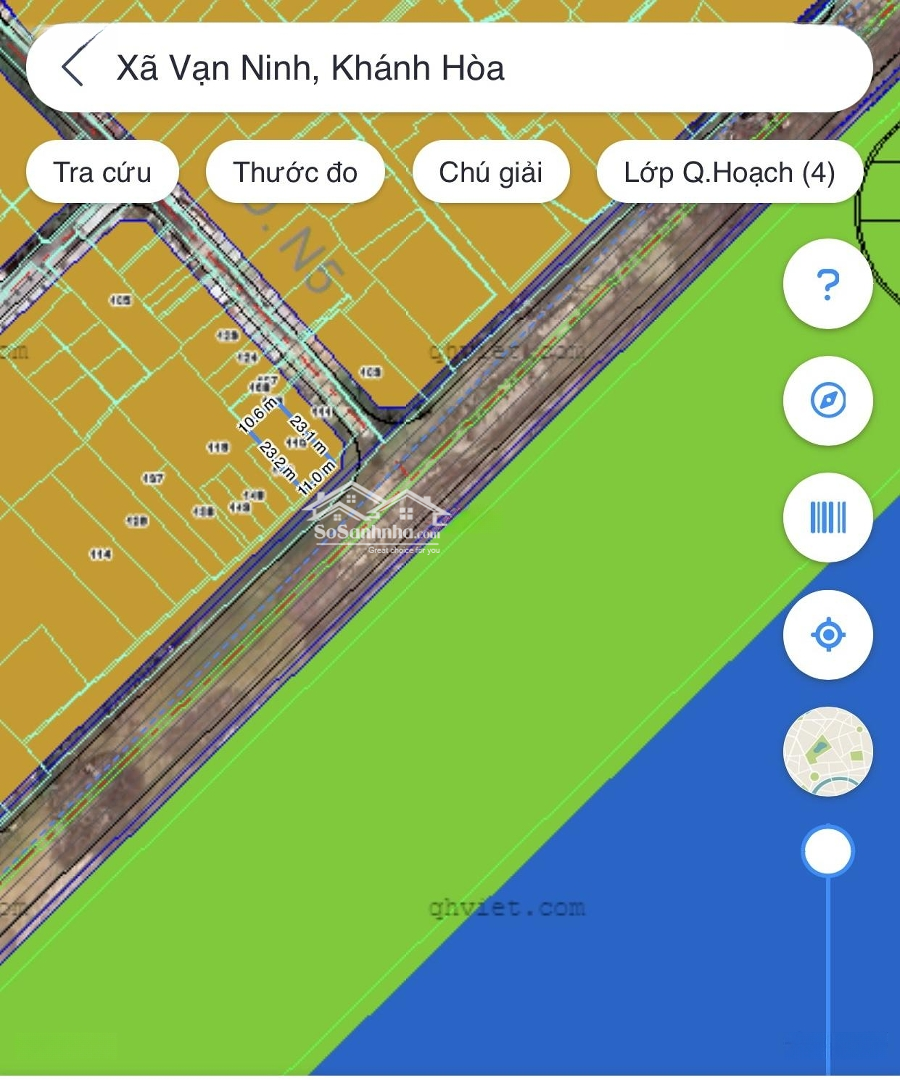Switch base map via map thumbnail
This screenshot has height=1080, width=900.
[x=827, y=752]
